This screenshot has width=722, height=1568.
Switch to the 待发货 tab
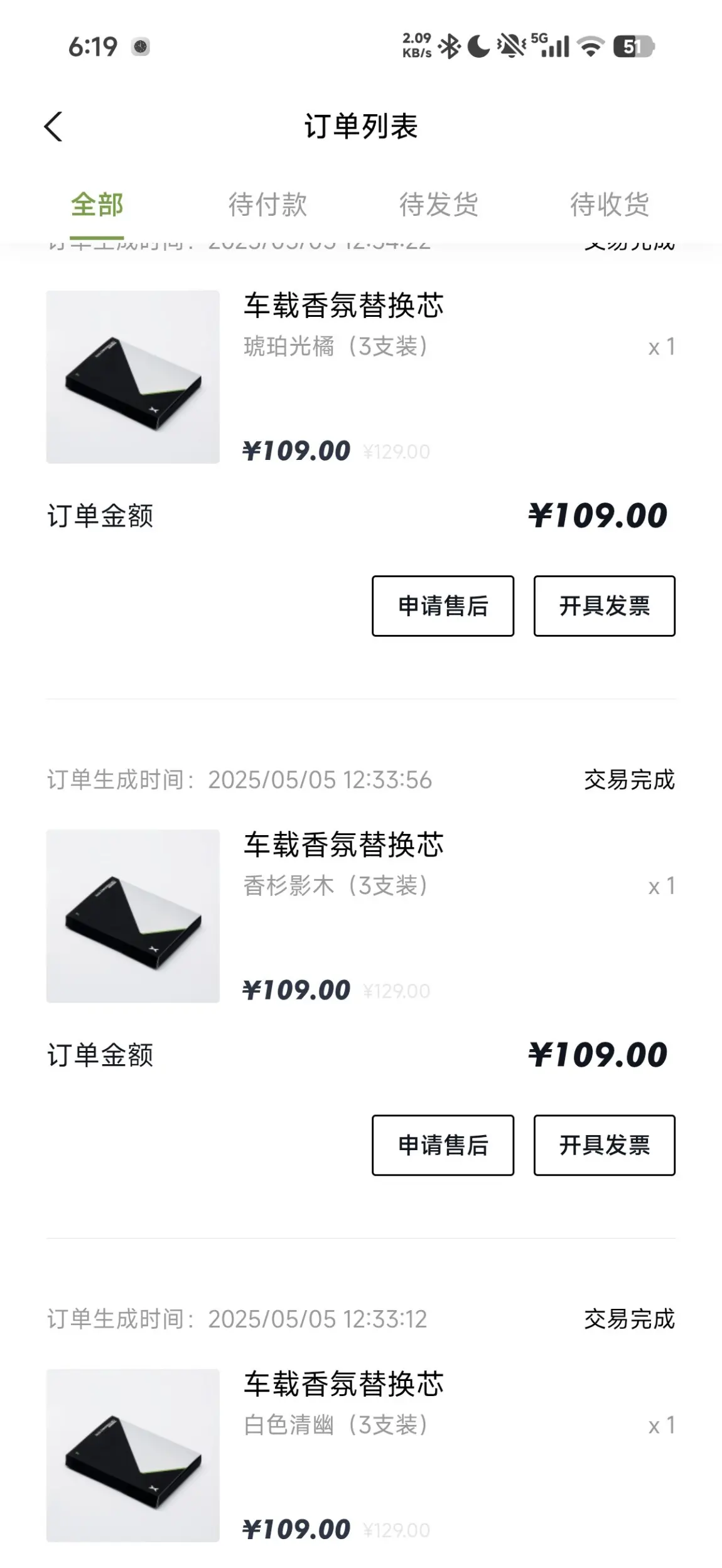(x=439, y=205)
